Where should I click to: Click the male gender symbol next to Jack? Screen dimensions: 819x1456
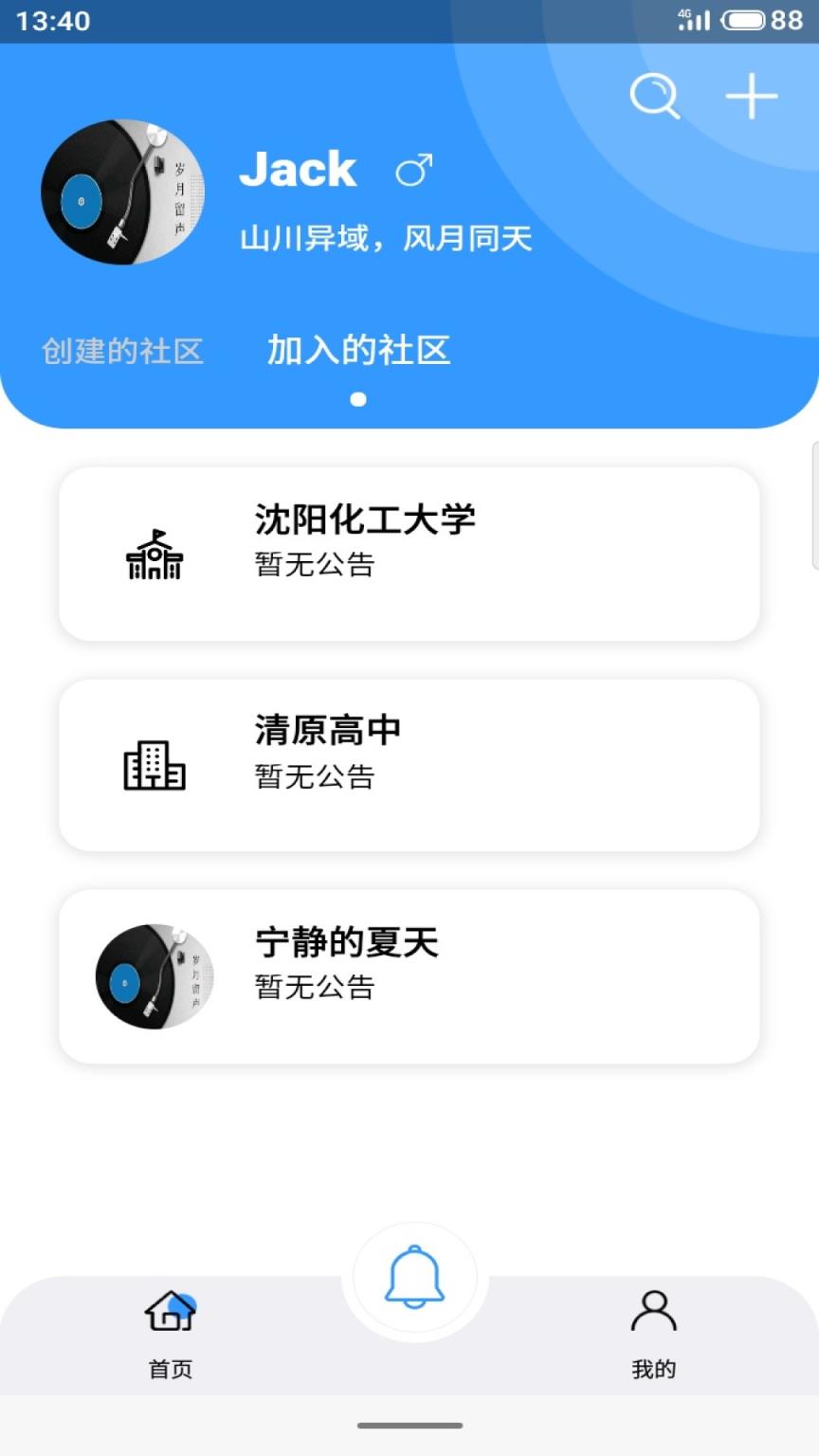414,172
